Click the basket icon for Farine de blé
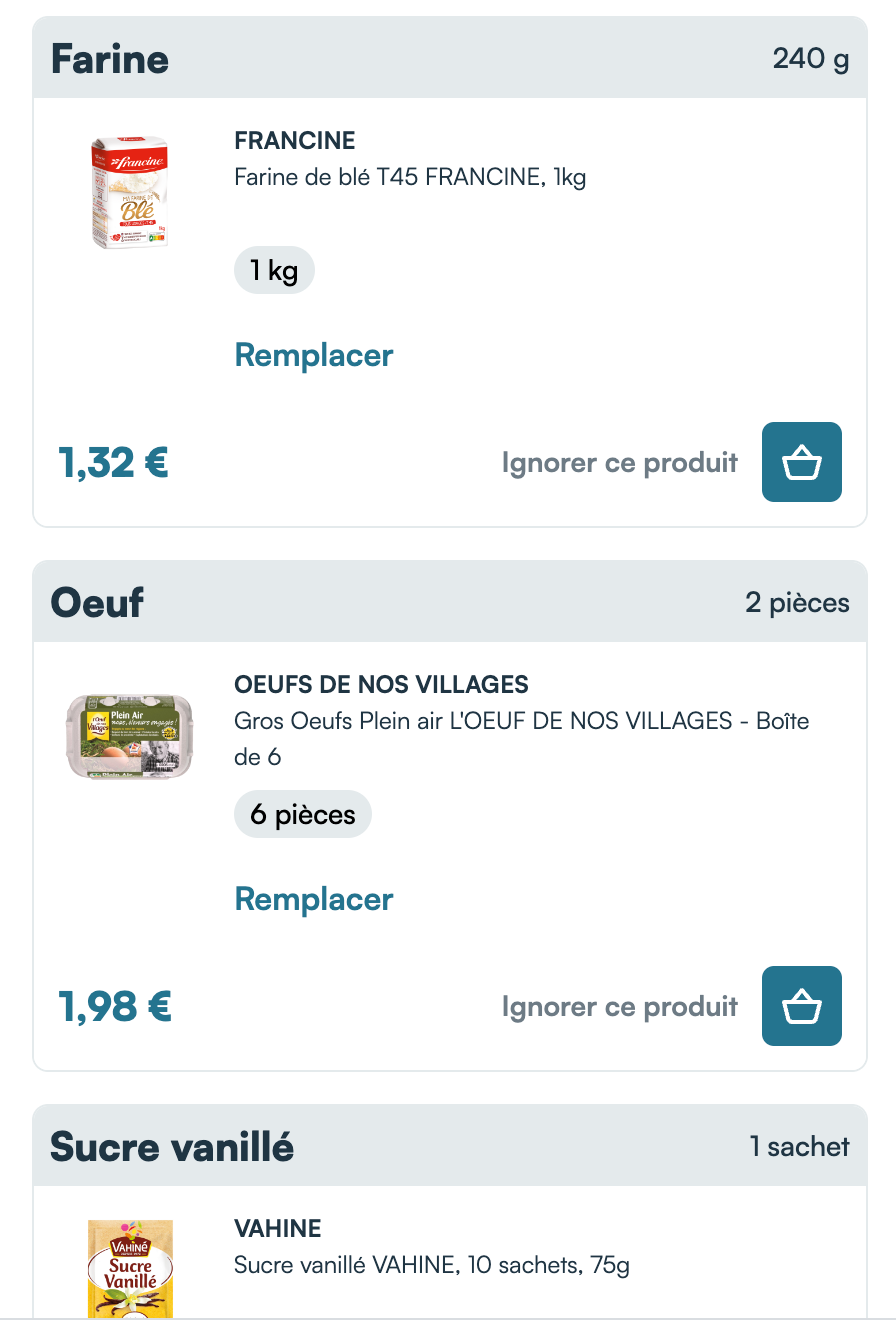Screen dimensions: 896x1320 coord(801,462)
